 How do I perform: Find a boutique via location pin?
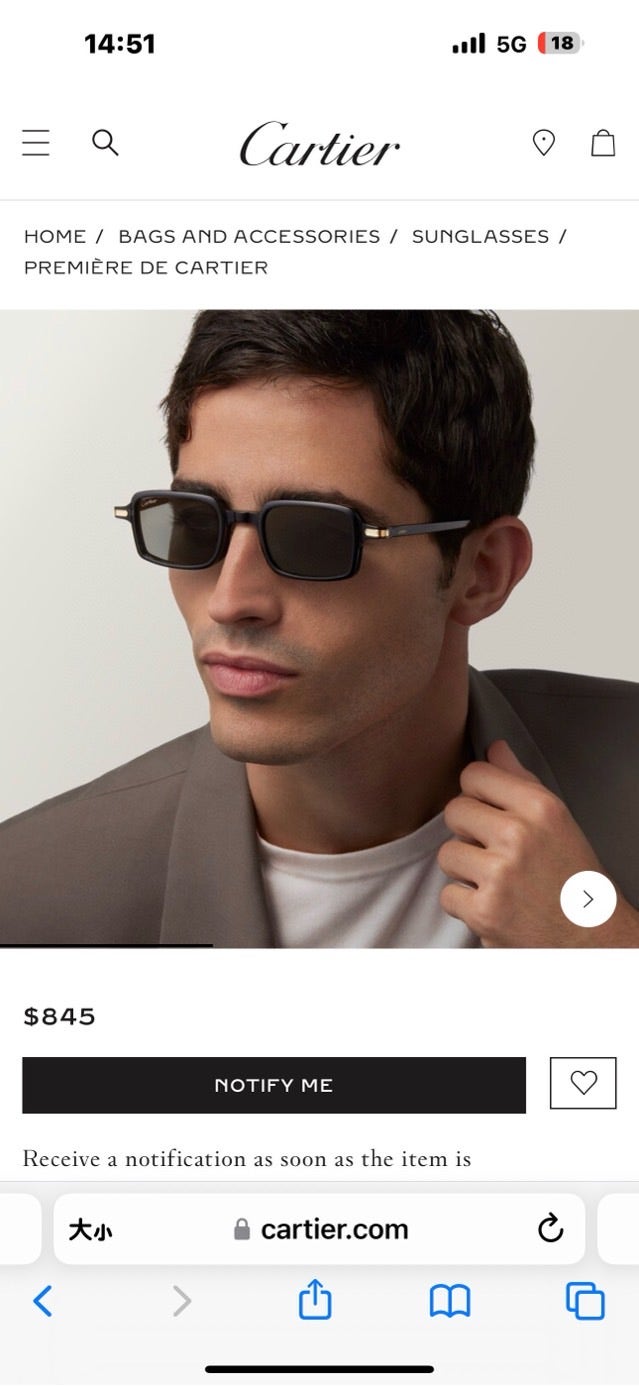[x=543, y=143]
